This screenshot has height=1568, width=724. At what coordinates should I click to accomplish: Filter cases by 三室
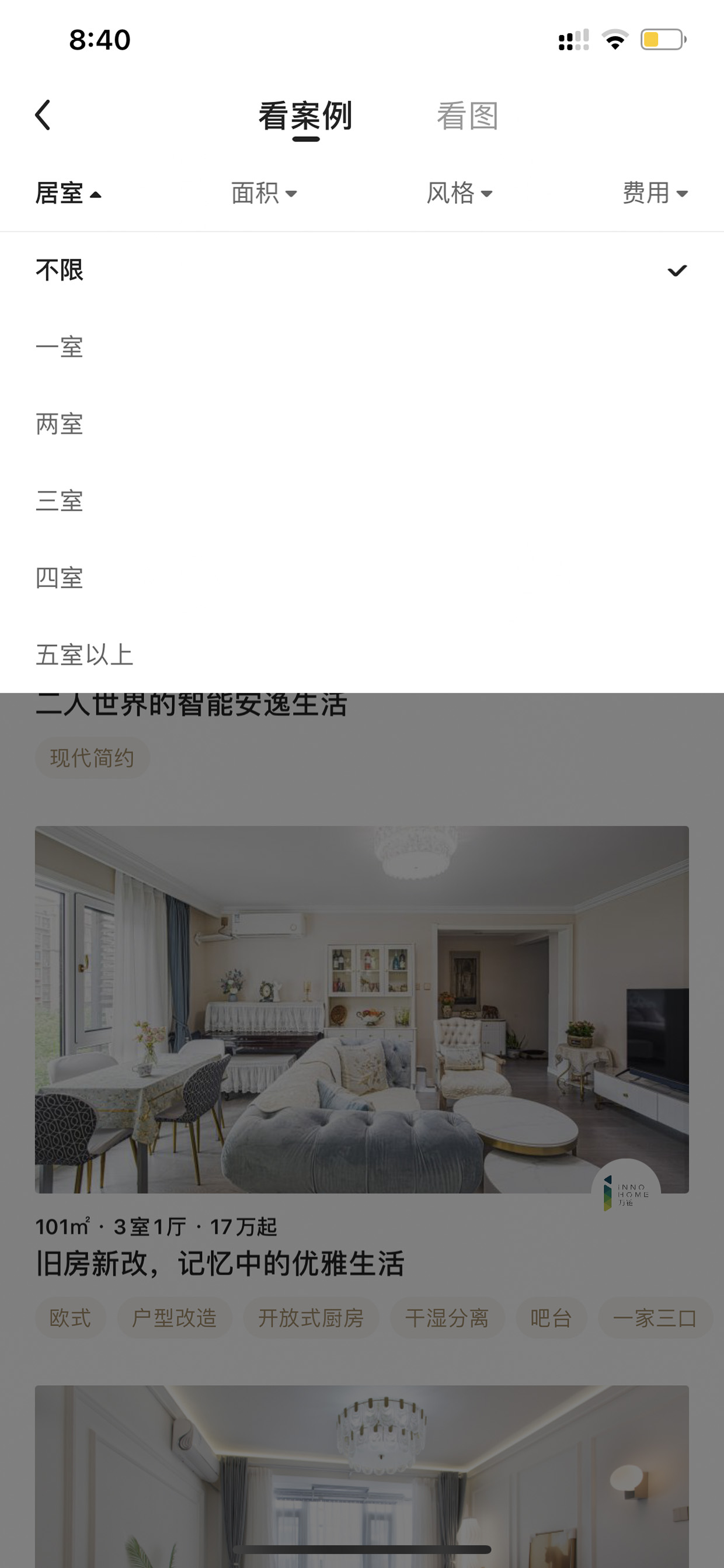[x=362, y=501]
